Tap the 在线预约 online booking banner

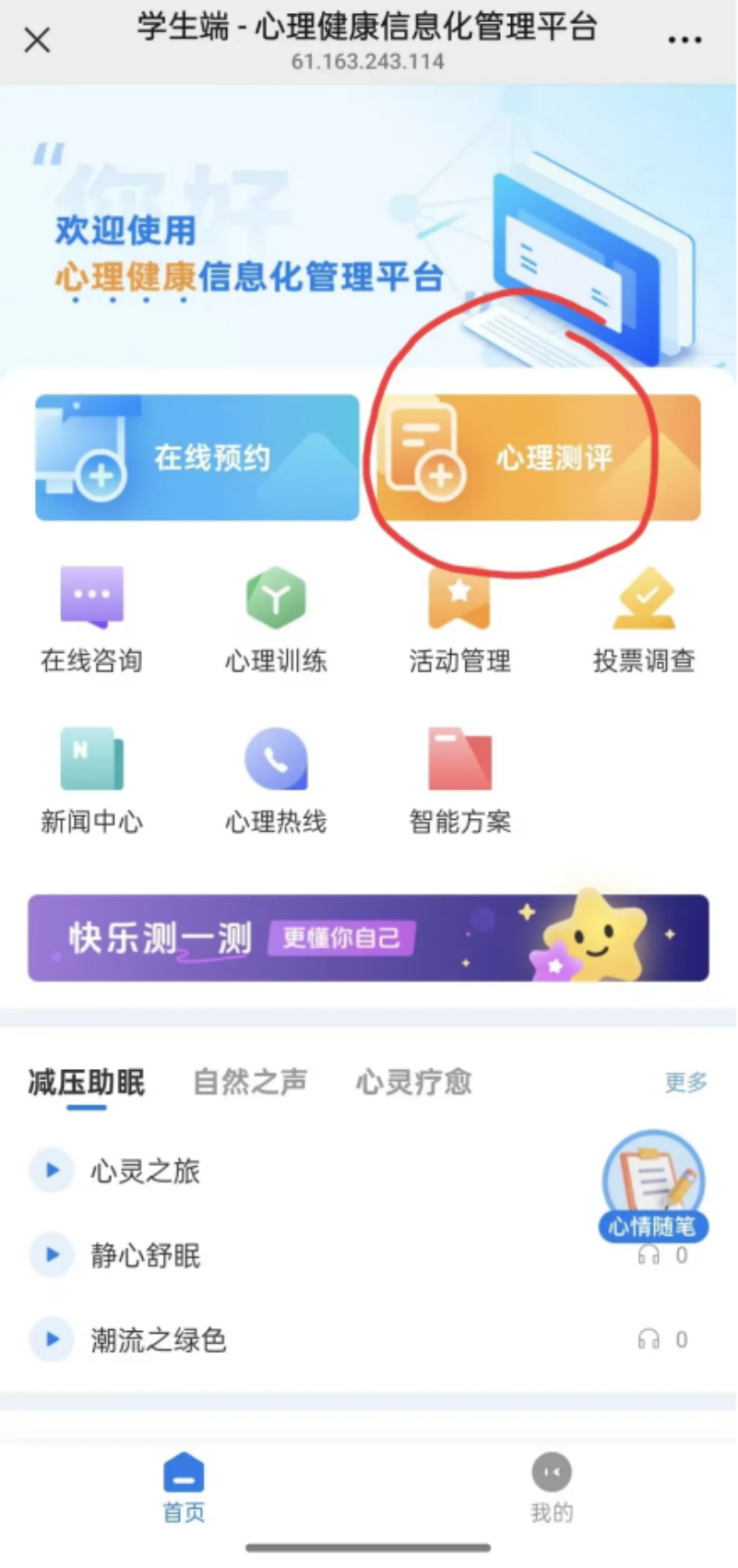tap(196, 457)
